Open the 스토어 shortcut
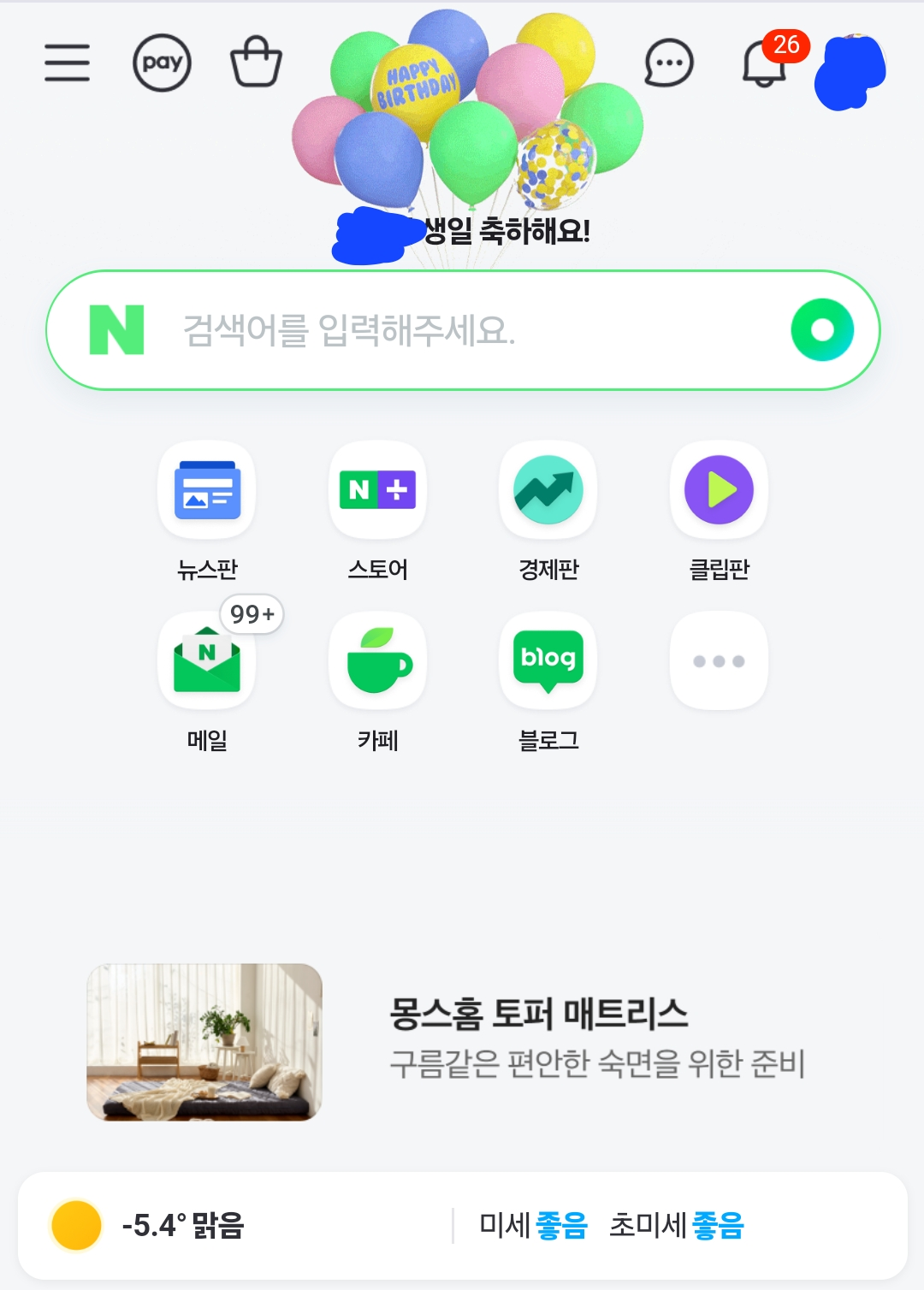Viewport: 924px width, 1290px height. (377, 490)
